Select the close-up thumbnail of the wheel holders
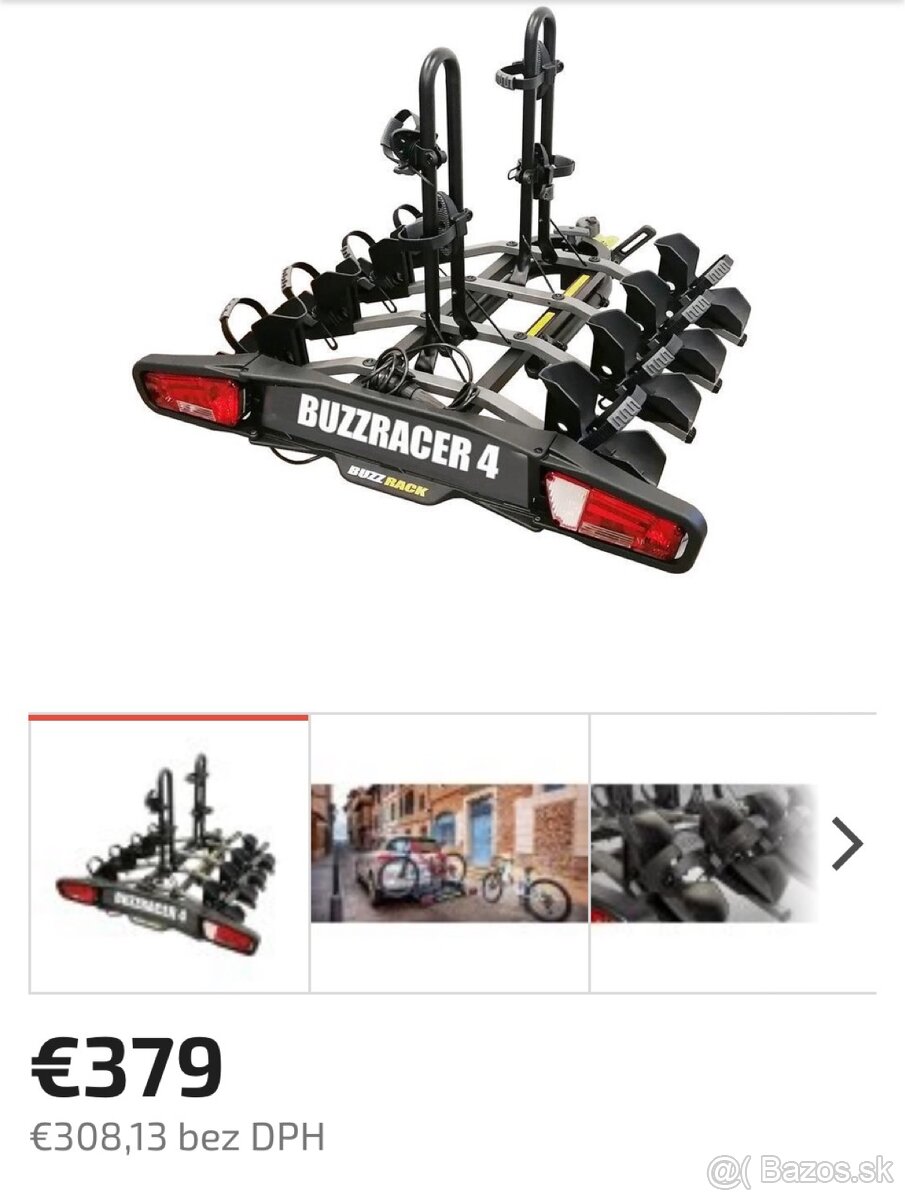 click(x=704, y=853)
